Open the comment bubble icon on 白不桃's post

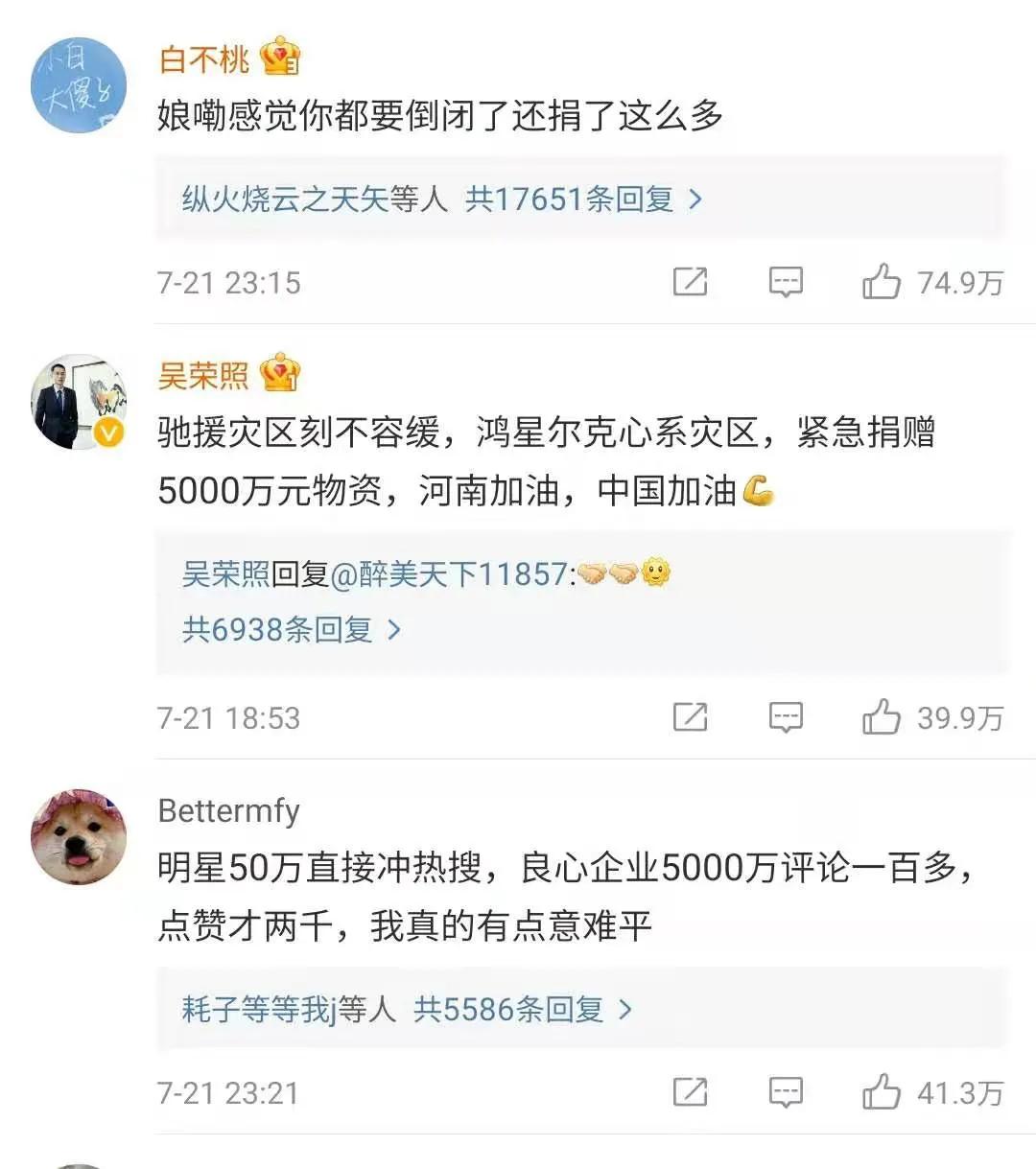786,282
